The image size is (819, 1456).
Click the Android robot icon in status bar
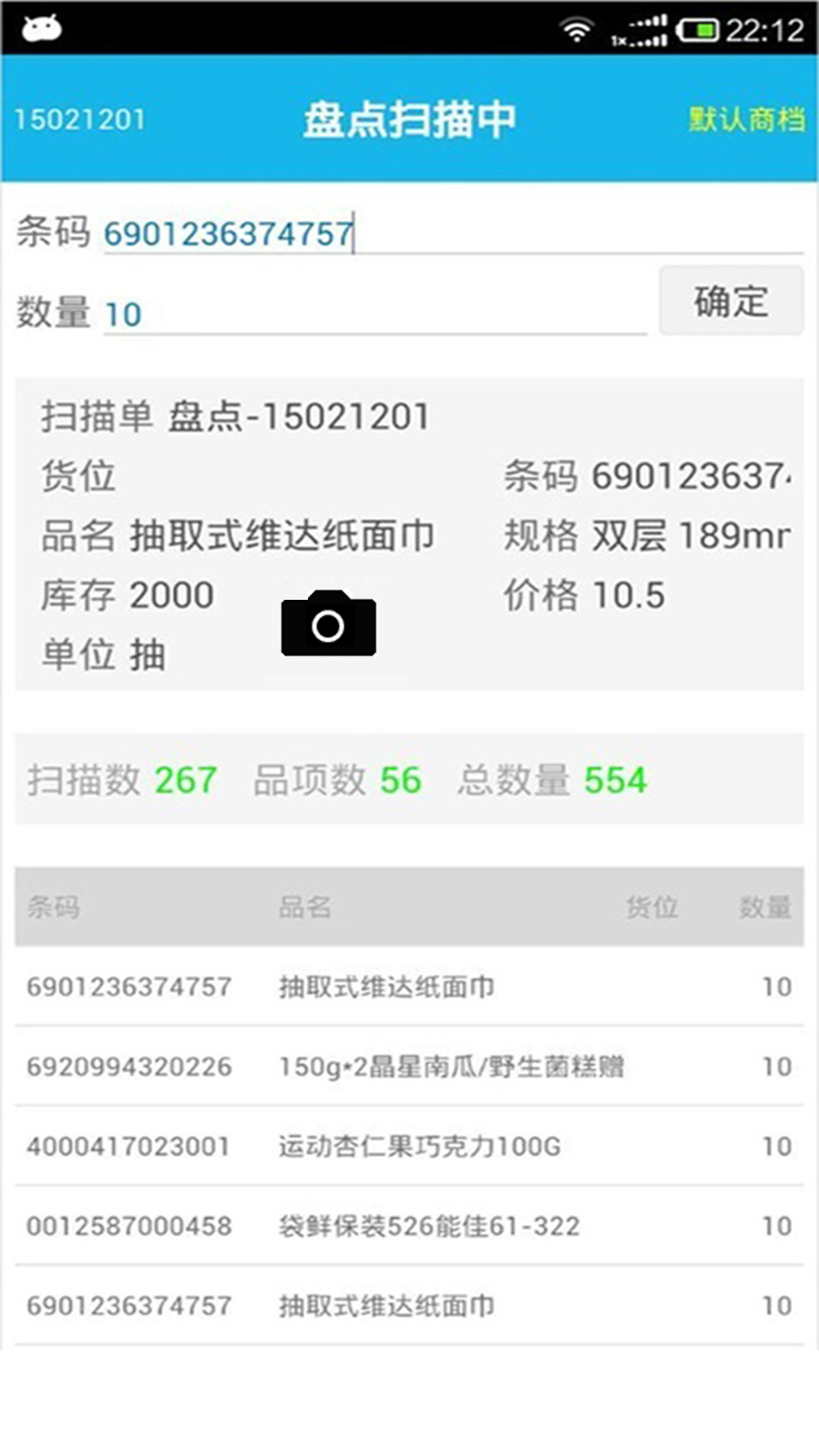click(39, 28)
